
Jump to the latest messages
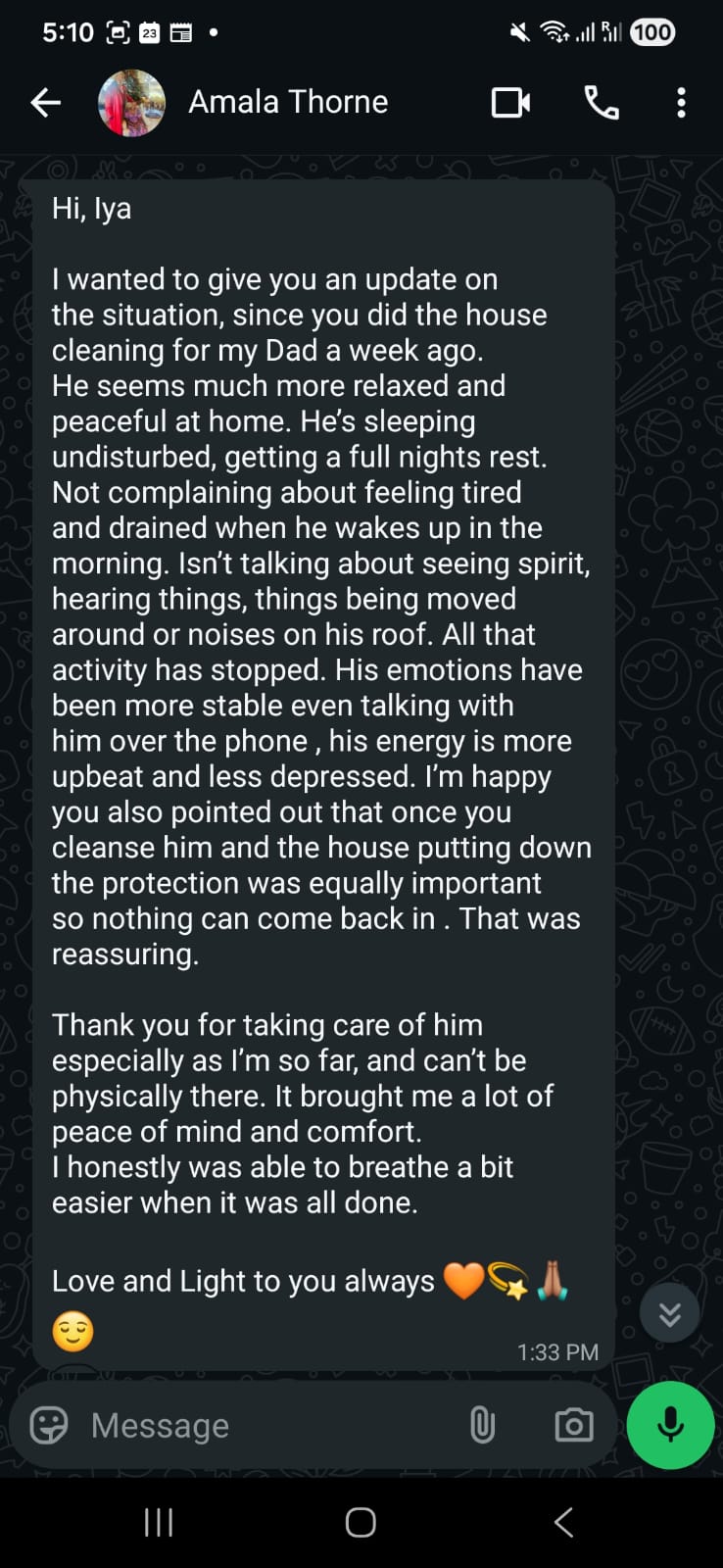(669, 1312)
